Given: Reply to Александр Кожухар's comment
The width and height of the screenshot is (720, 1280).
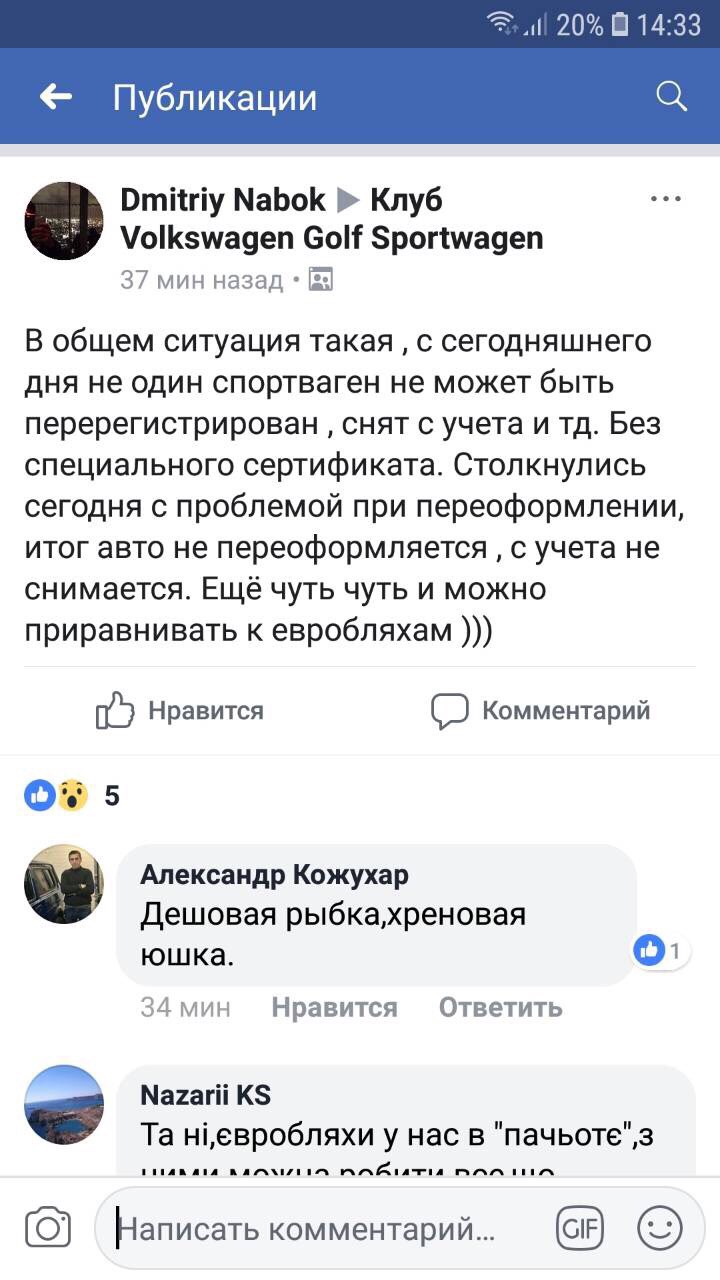Looking at the screenshot, I should click(x=500, y=1007).
